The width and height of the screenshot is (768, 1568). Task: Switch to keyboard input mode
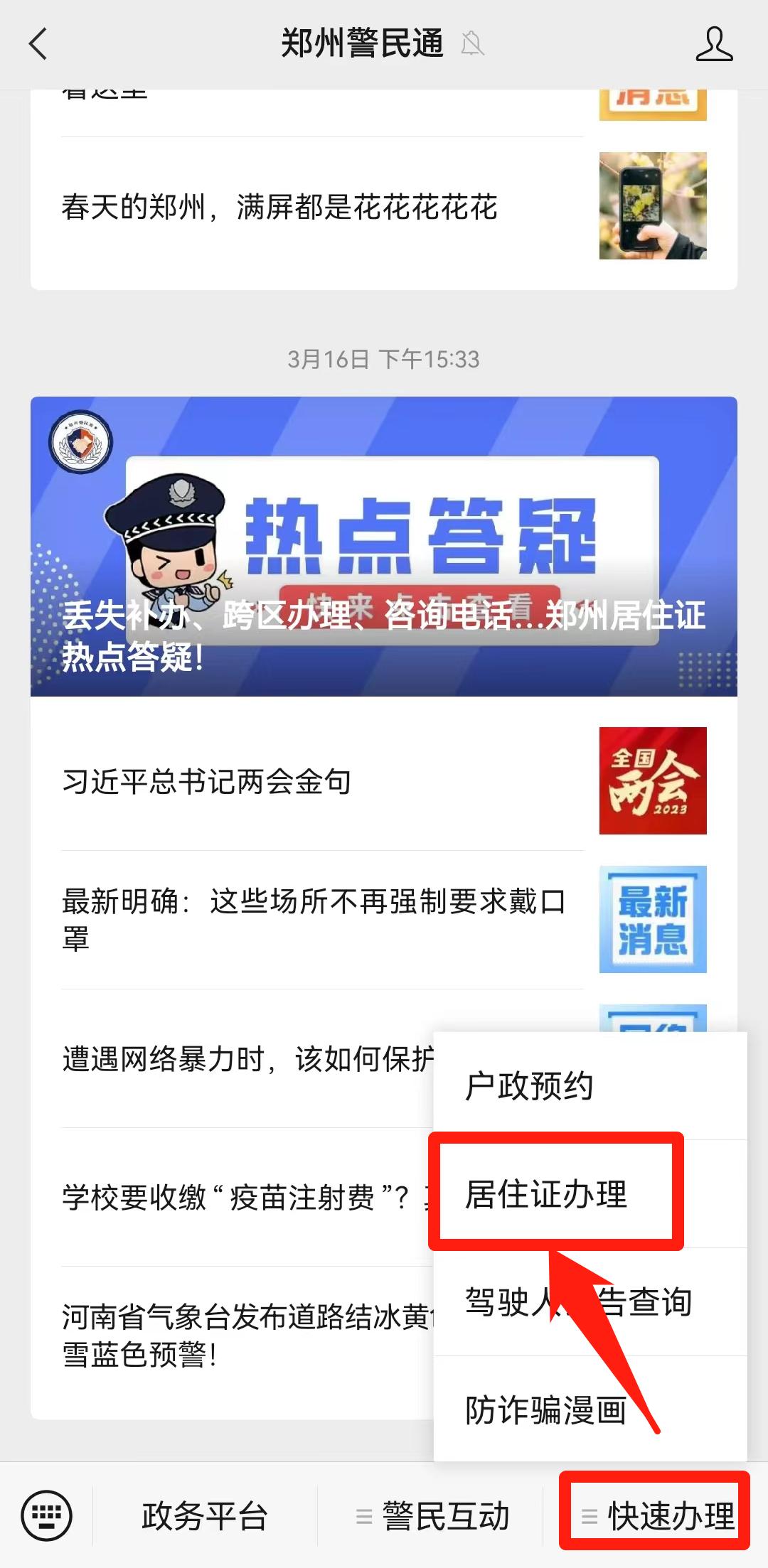(46, 1516)
